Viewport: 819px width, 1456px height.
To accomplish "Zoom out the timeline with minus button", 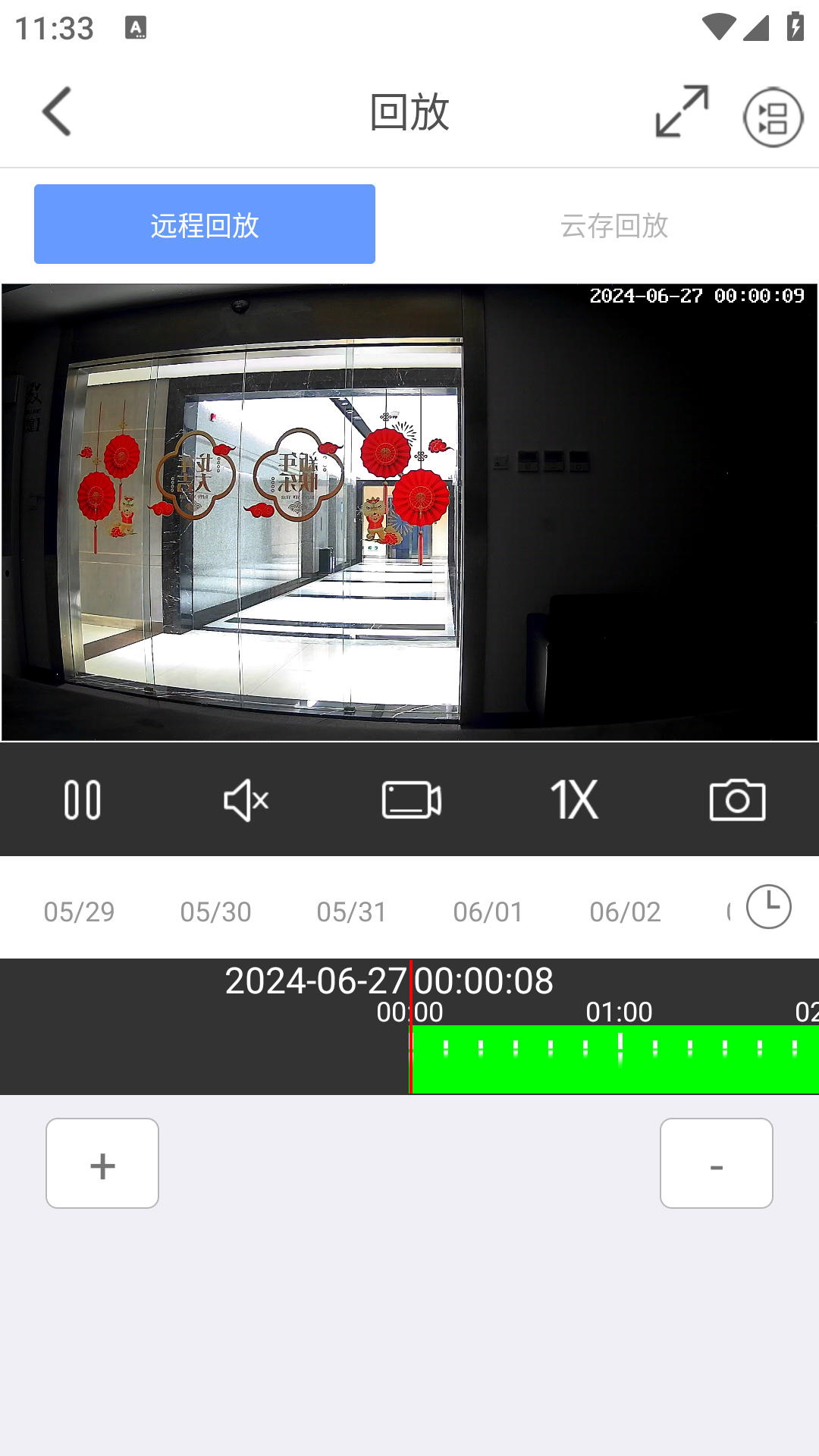I will pos(716,1163).
